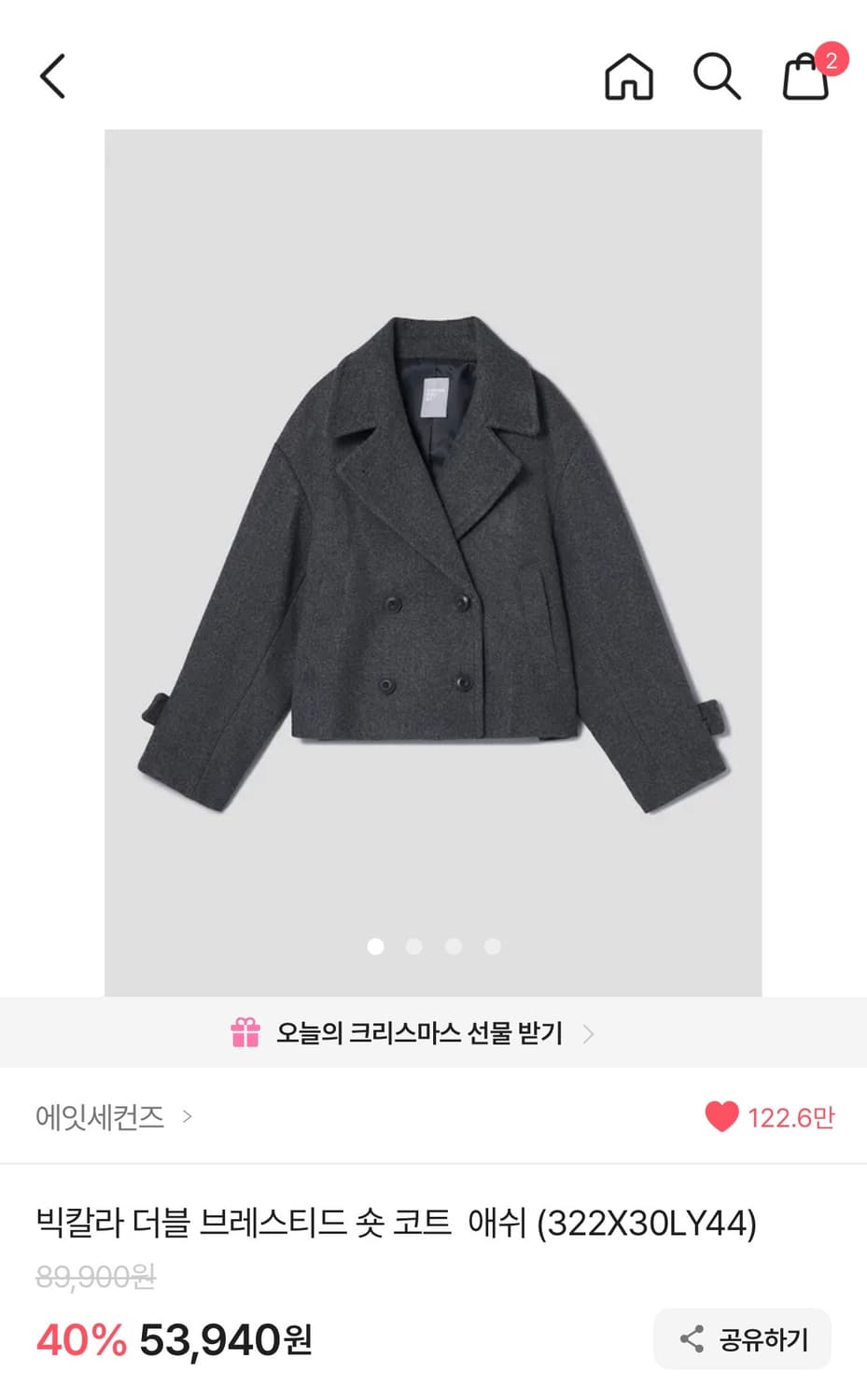Tap the 122.6만 likes count
The image size is (867, 1400).
click(x=790, y=1116)
